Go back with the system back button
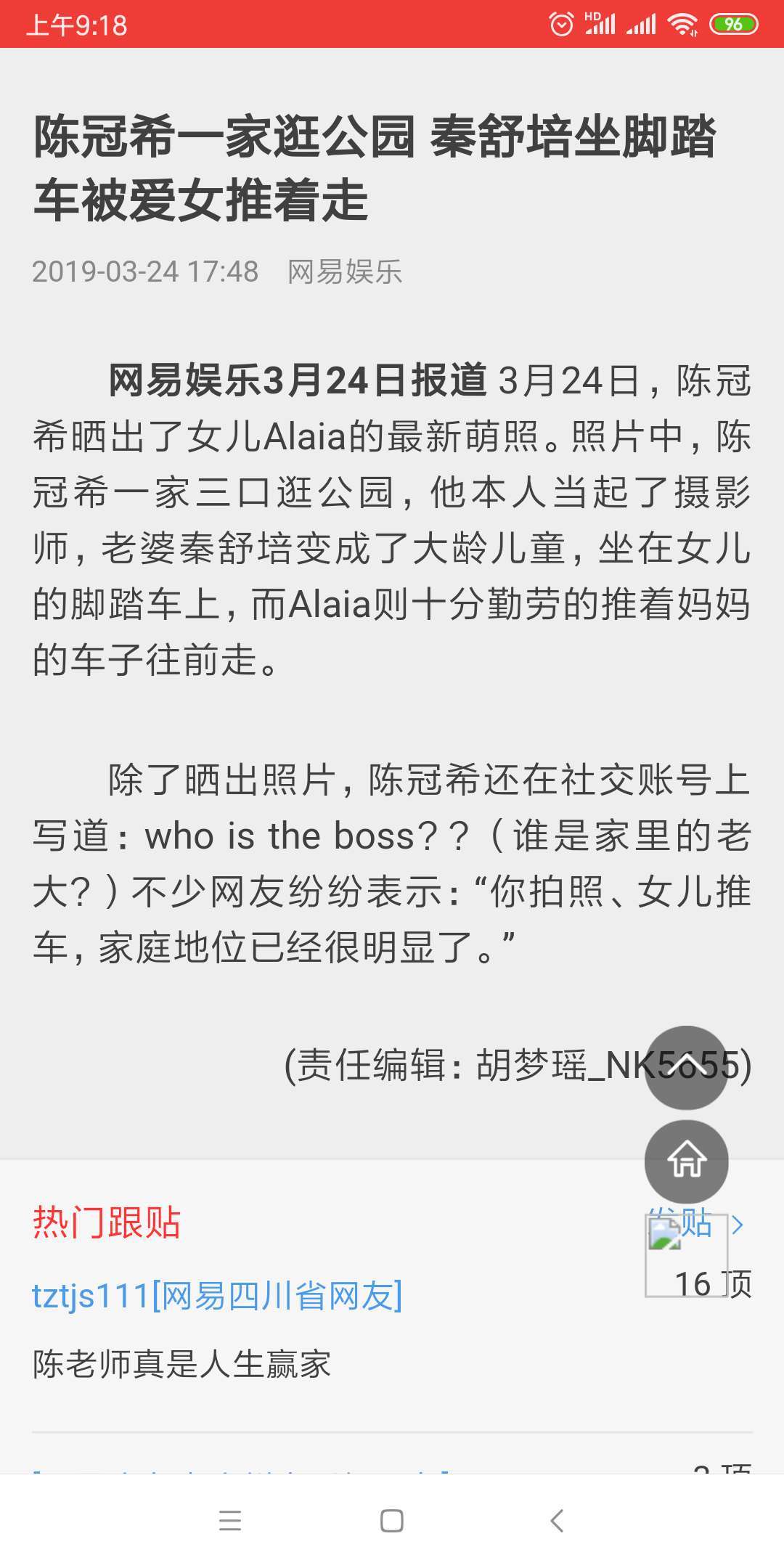784x1568 pixels. click(557, 1520)
